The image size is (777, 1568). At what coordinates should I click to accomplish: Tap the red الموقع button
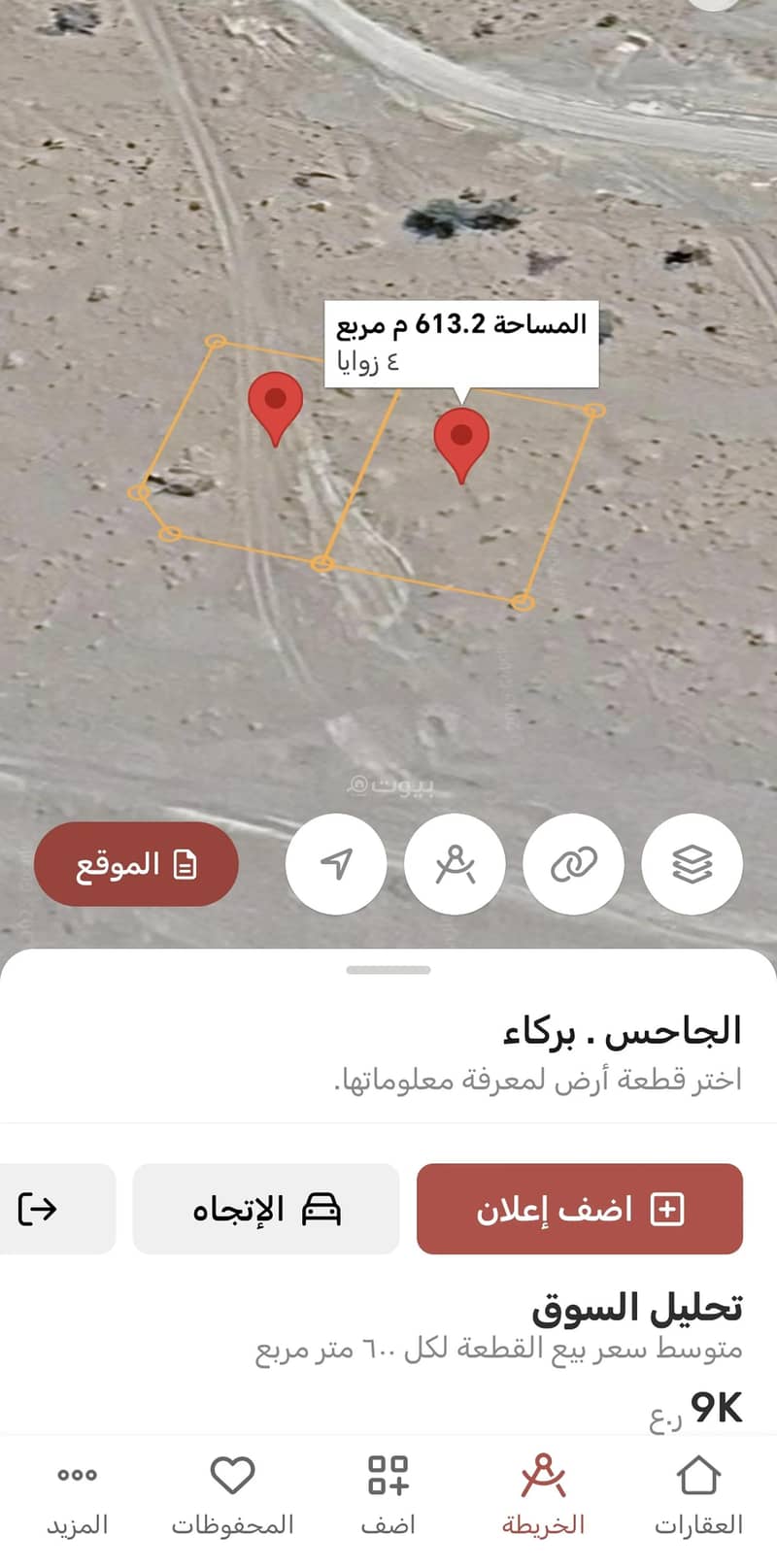(x=136, y=864)
